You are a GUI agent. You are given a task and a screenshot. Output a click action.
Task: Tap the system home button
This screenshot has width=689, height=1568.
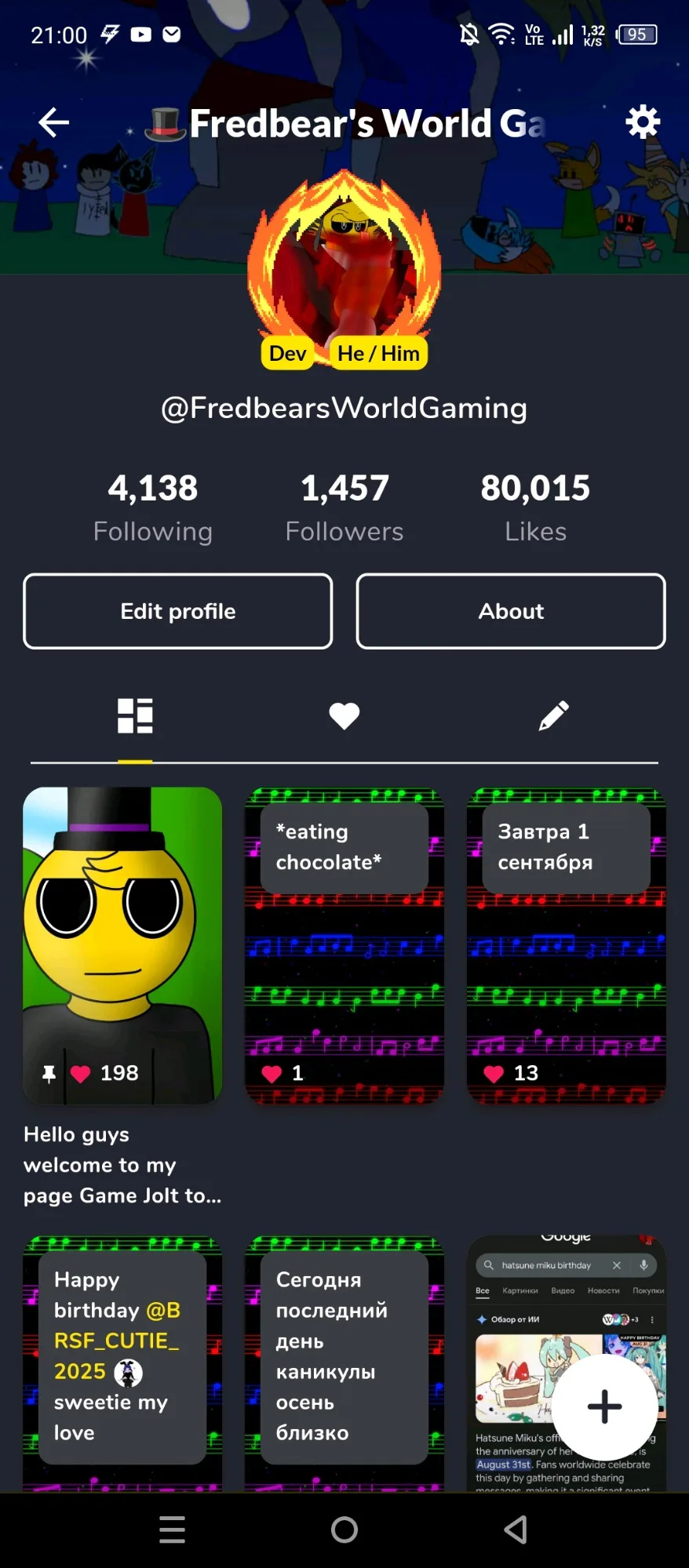click(x=344, y=1529)
